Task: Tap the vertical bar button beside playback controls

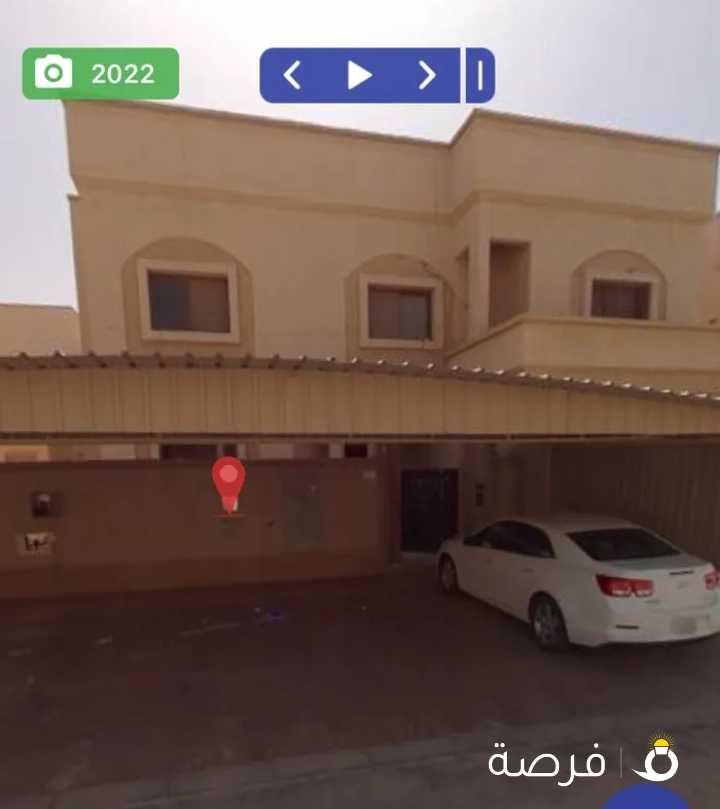Action: click(x=480, y=75)
